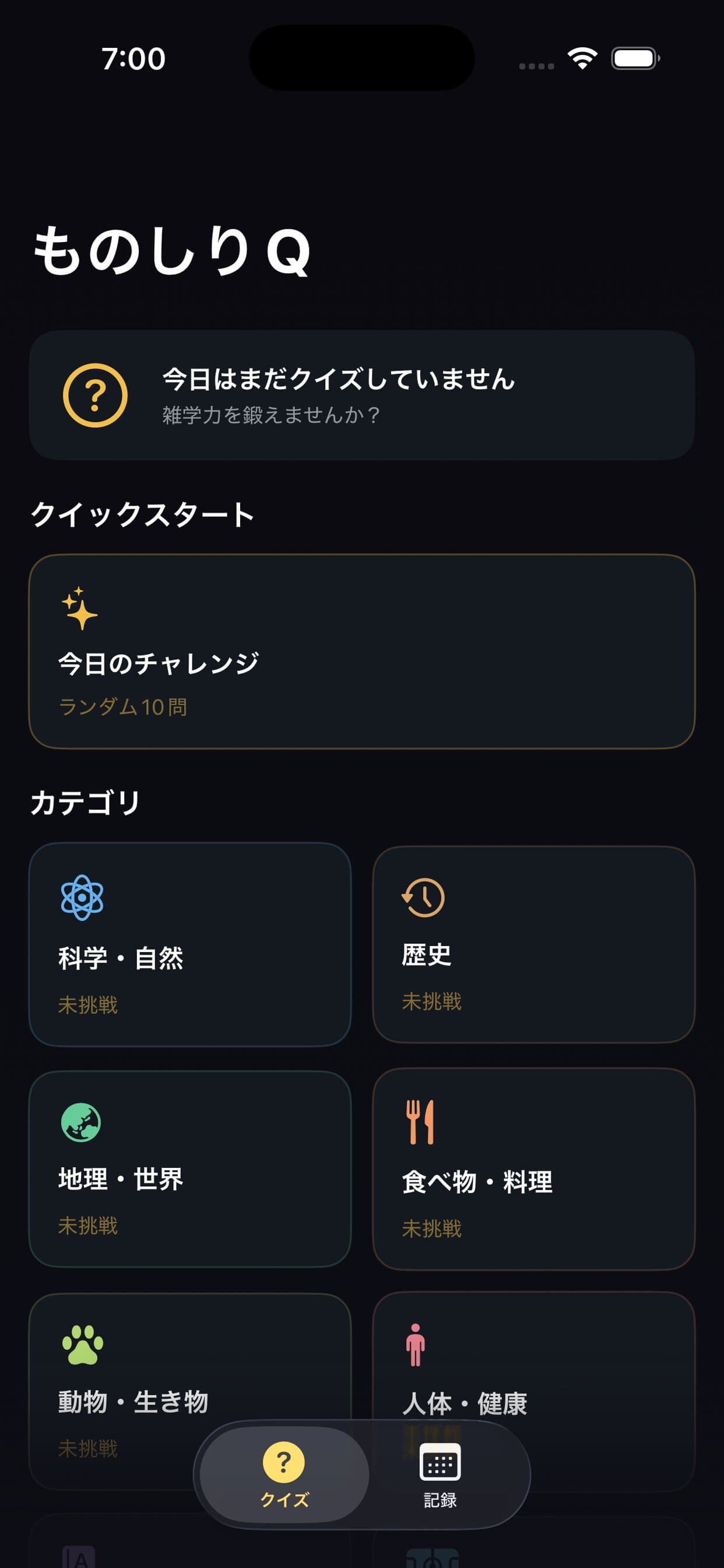Start the 今日のチャレンジ random quiz
The height and width of the screenshot is (1568, 724).
pos(361,652)
